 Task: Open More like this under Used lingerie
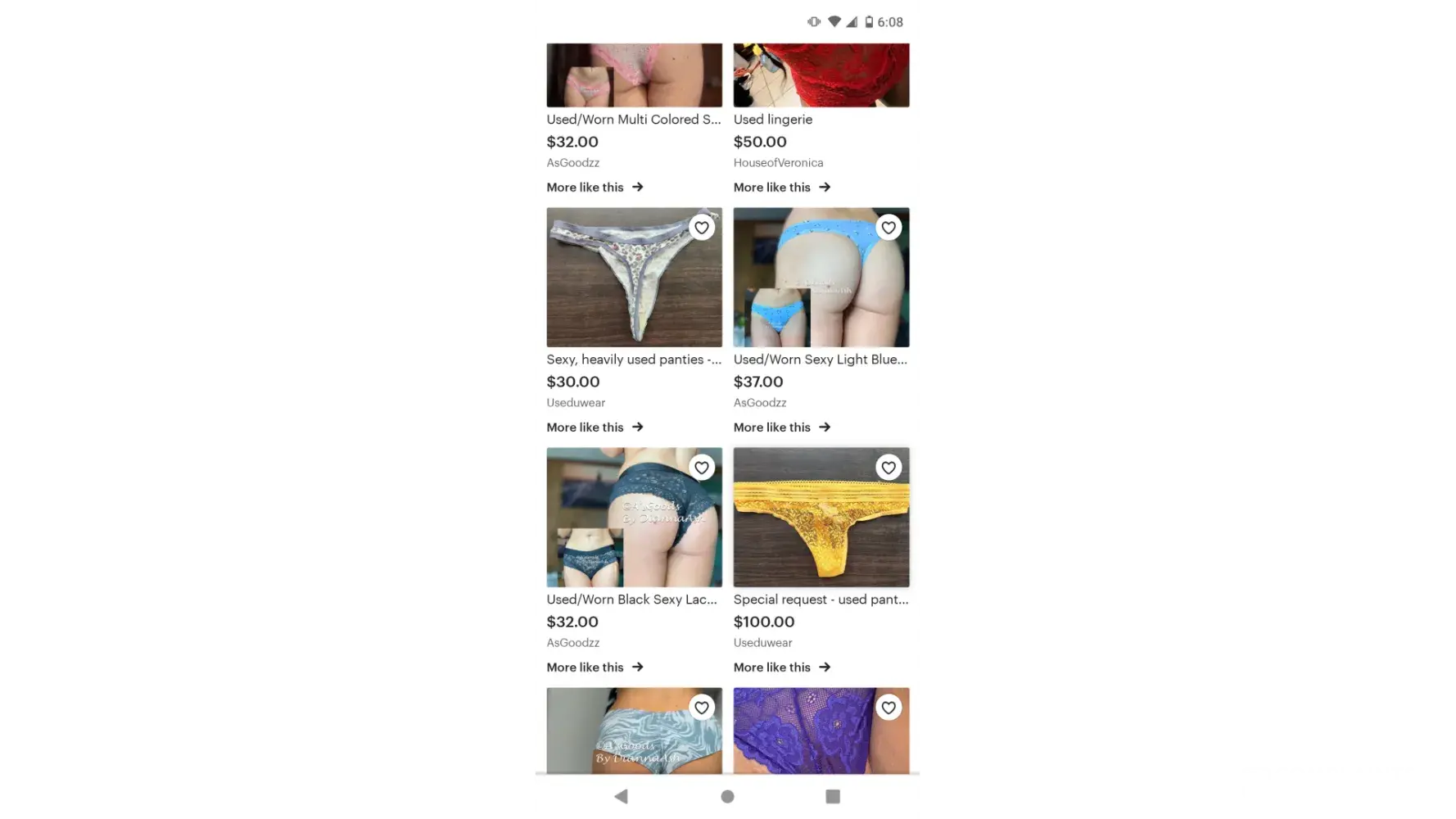[x=781, y=188]
